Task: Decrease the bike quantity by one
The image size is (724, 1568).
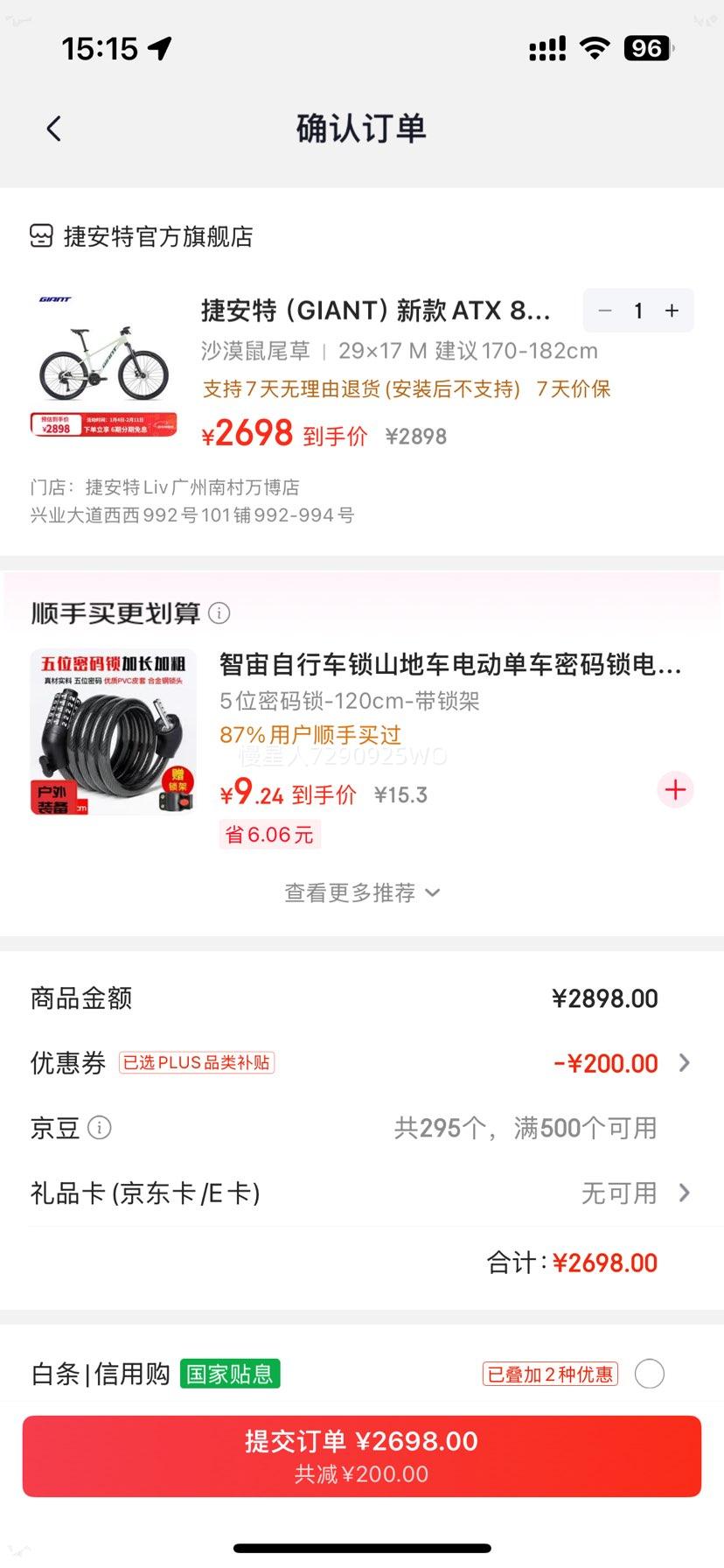Action: pyautogui.click(x=605, y=311)
